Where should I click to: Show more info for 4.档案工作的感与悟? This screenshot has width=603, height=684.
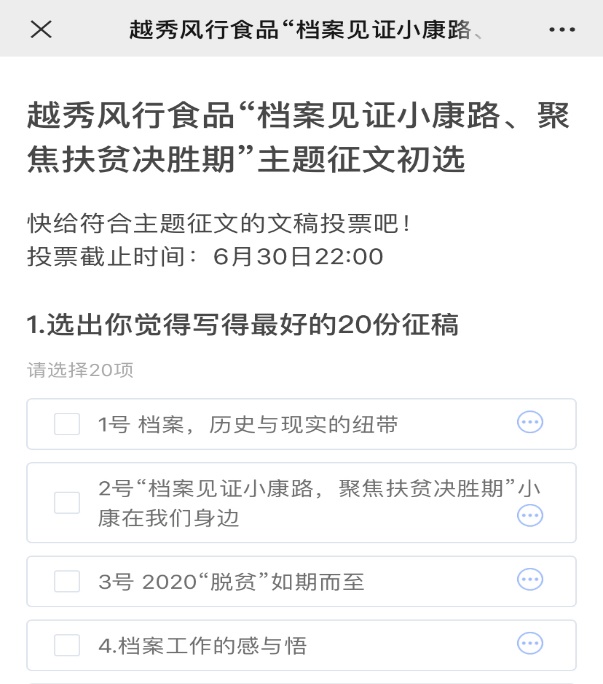click(x=529, y=644)
